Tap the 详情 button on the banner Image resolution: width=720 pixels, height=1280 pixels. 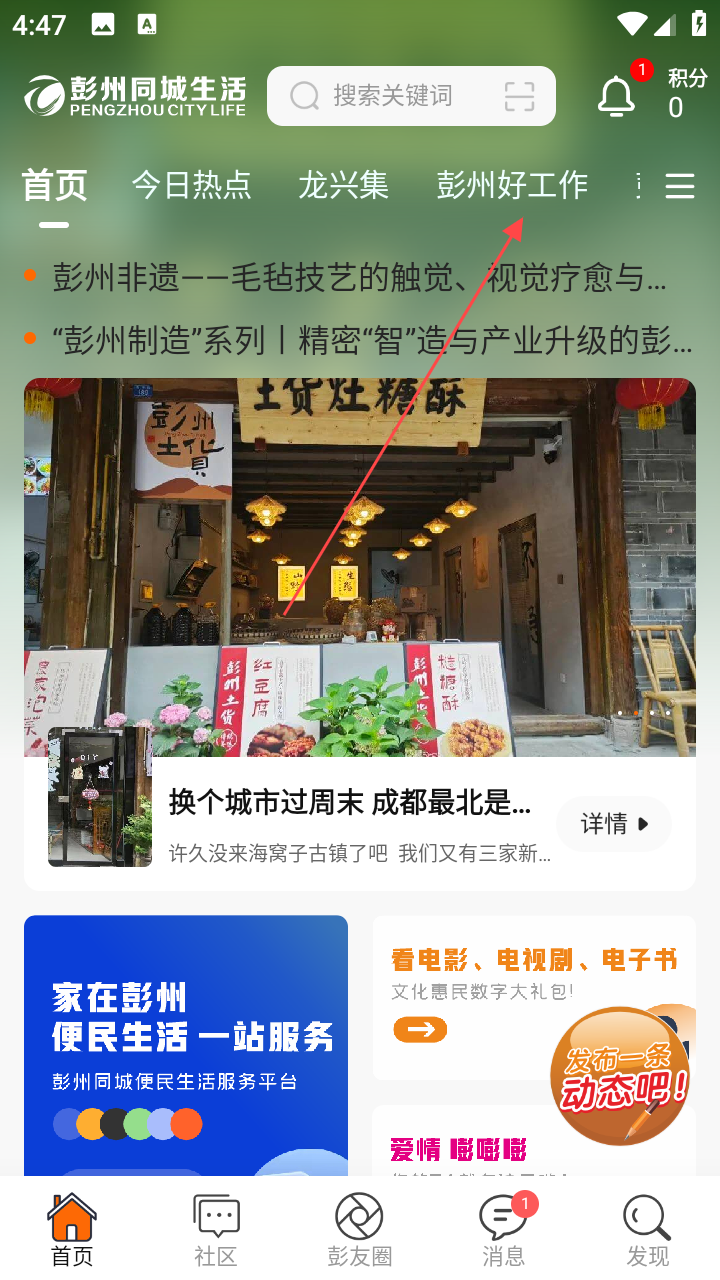click(613, 824)
